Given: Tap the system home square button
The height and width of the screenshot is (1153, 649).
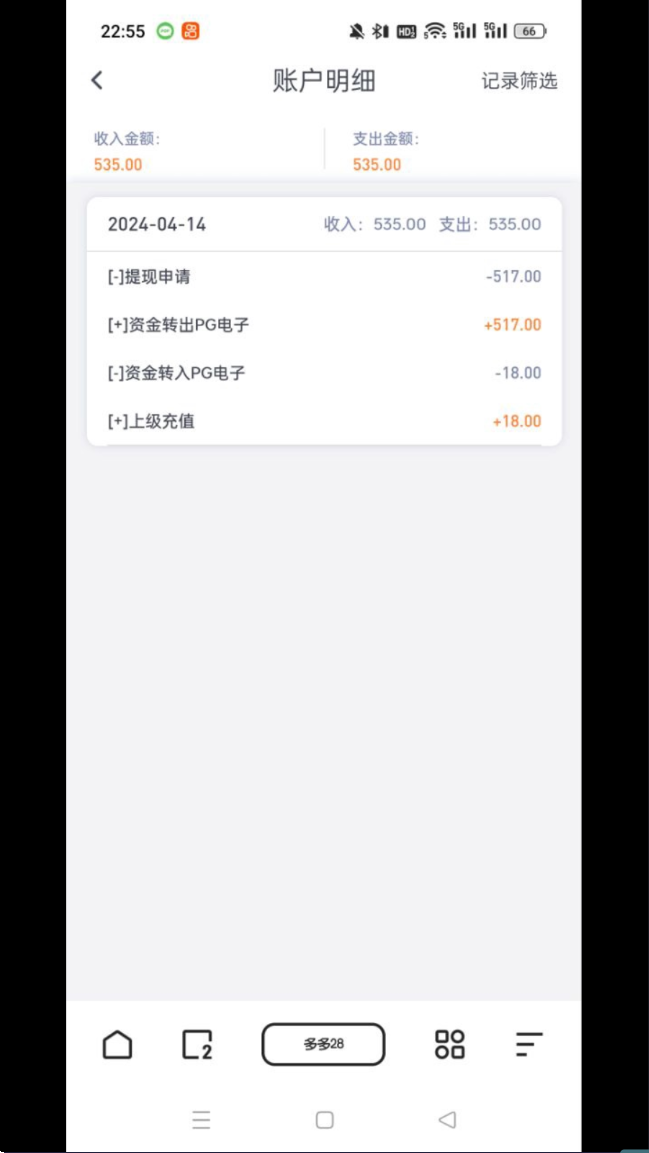Looking at the screenshot, I should pyautogui.click(x=324, y=1120).
